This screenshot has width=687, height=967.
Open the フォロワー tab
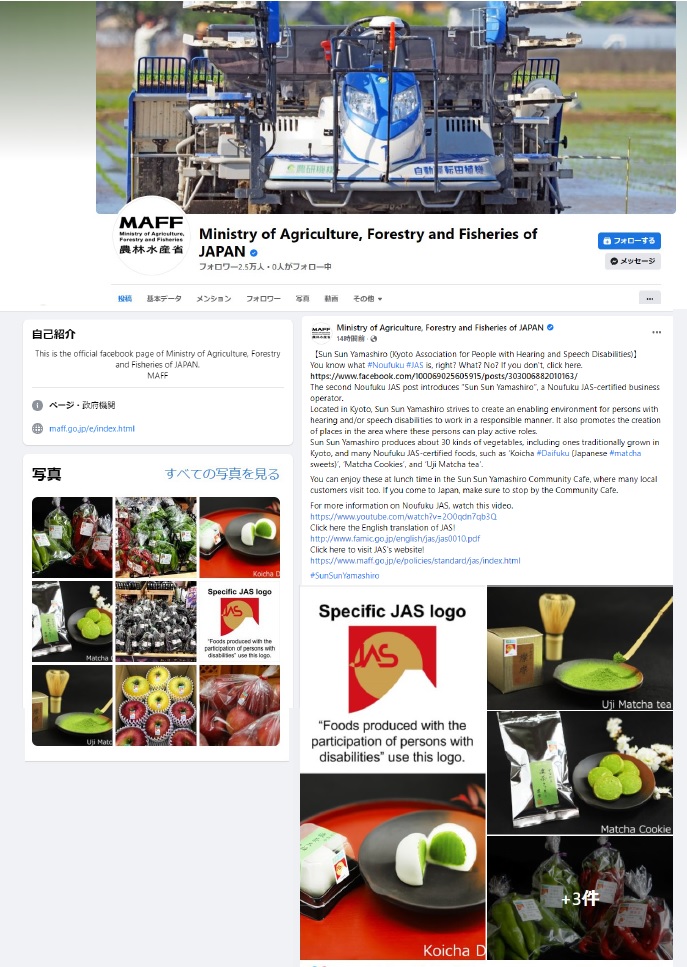(x=263, y=298)
